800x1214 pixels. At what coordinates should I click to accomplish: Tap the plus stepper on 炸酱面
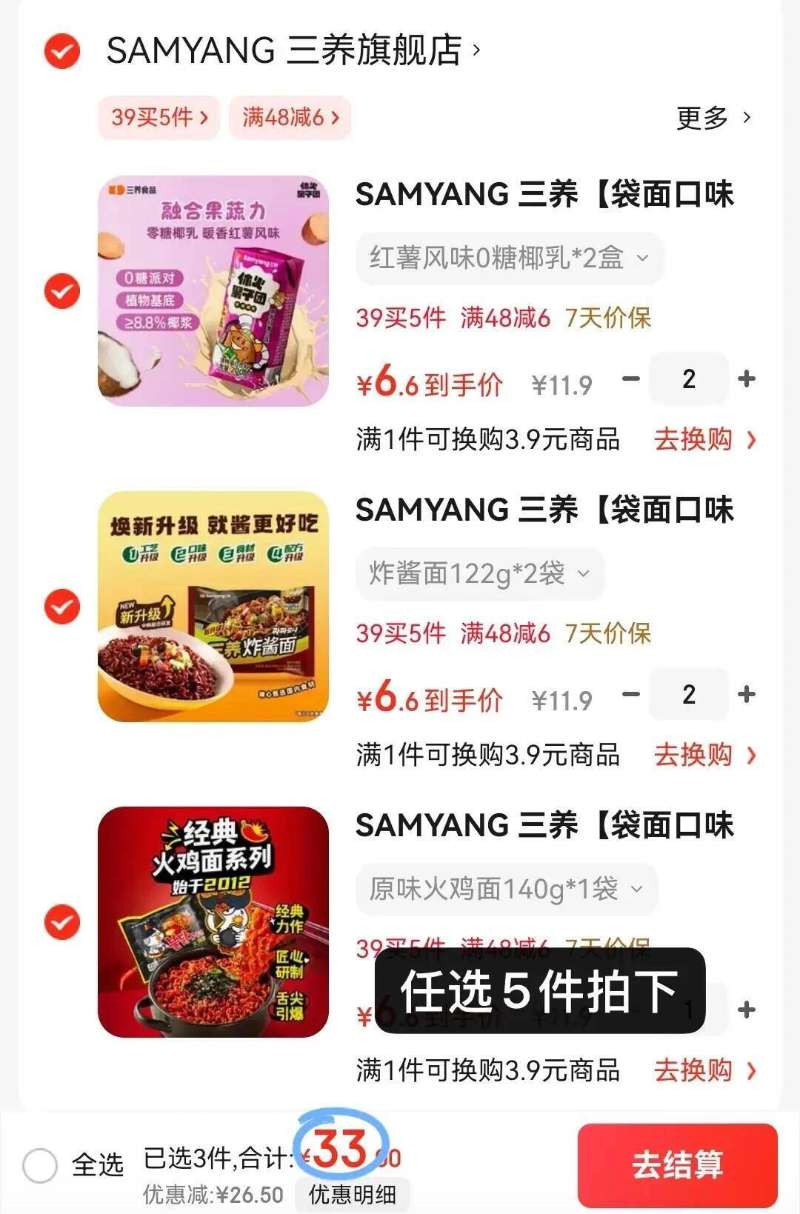click(746, 694)
